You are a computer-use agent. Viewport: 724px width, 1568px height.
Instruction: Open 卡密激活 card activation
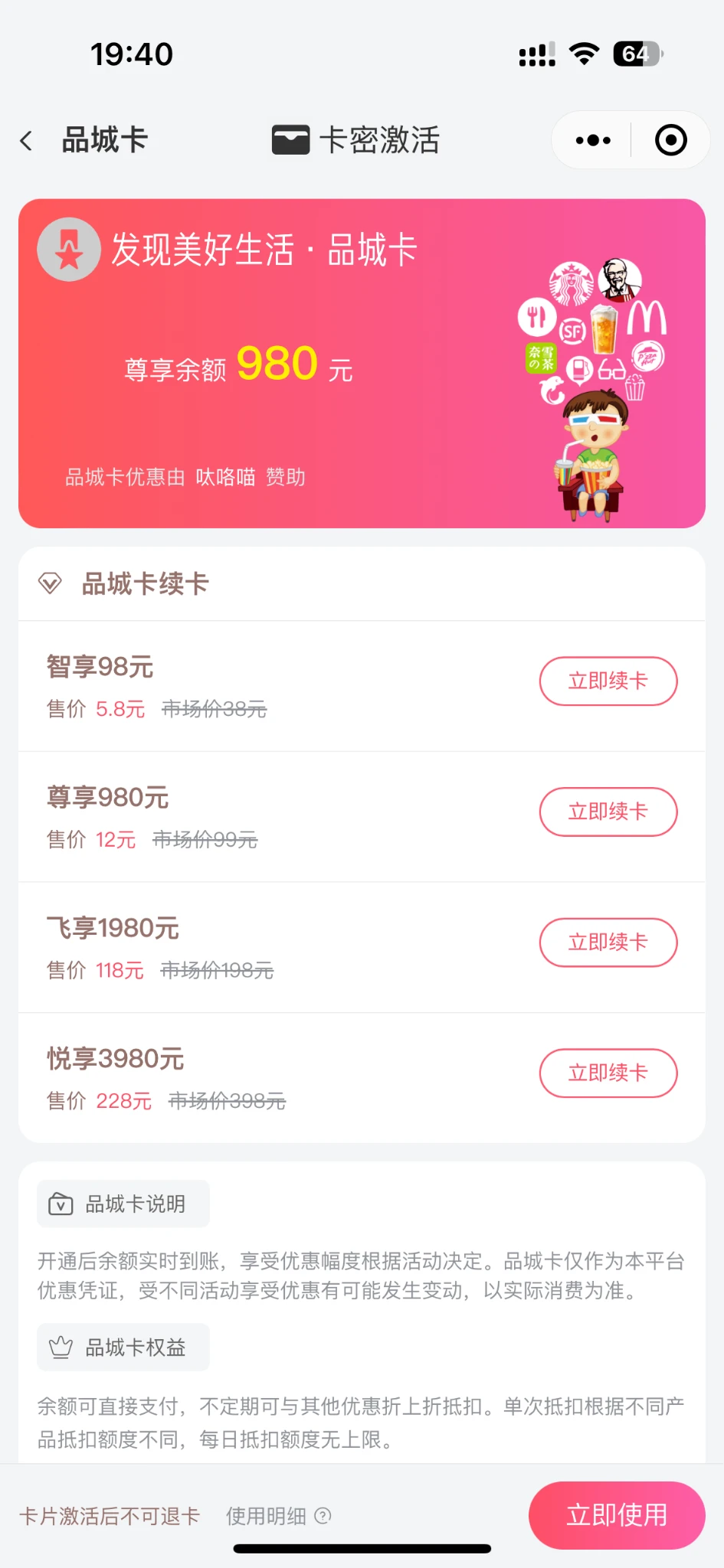click(356, 141)
